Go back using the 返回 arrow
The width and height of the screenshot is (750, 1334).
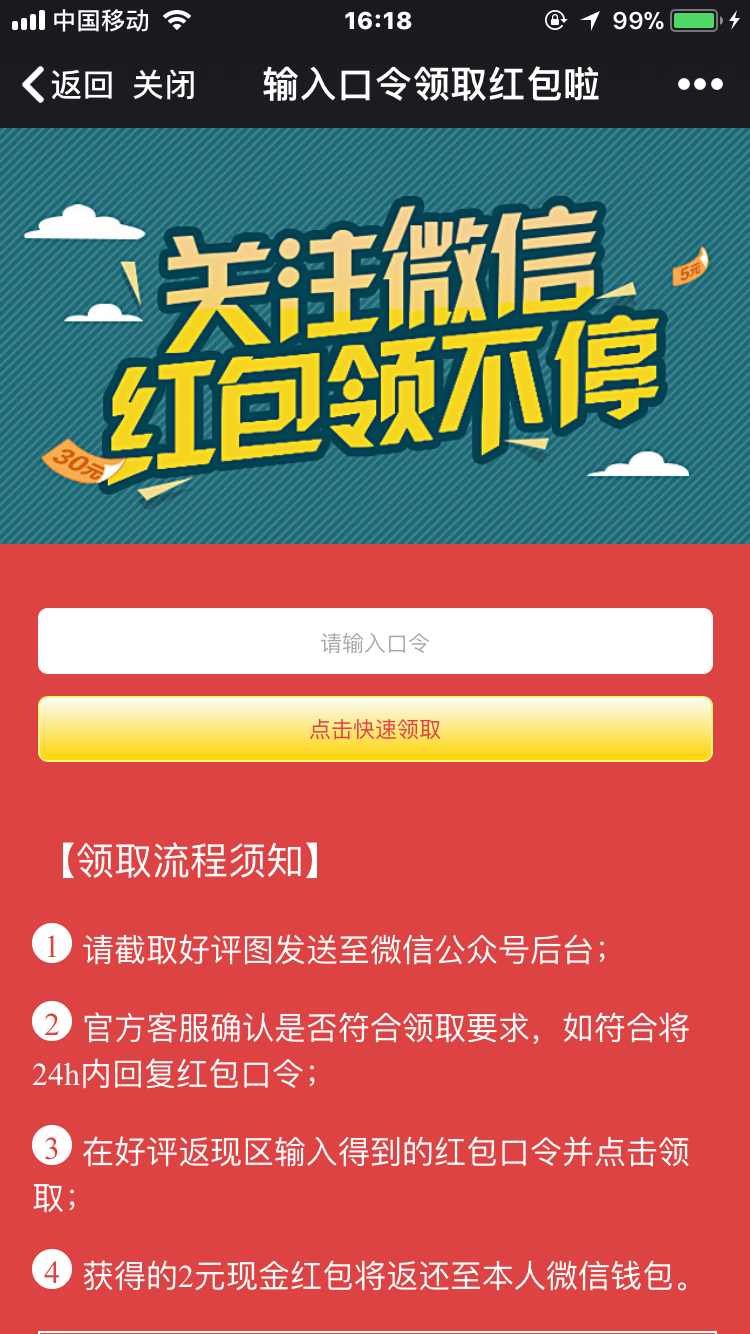tap(66, 86)
